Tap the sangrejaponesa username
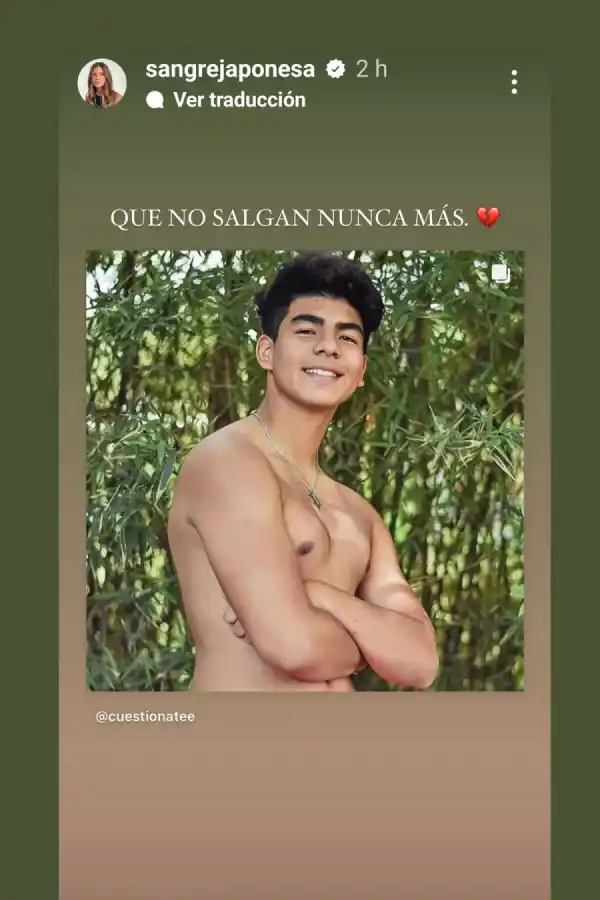 [230, 69]
